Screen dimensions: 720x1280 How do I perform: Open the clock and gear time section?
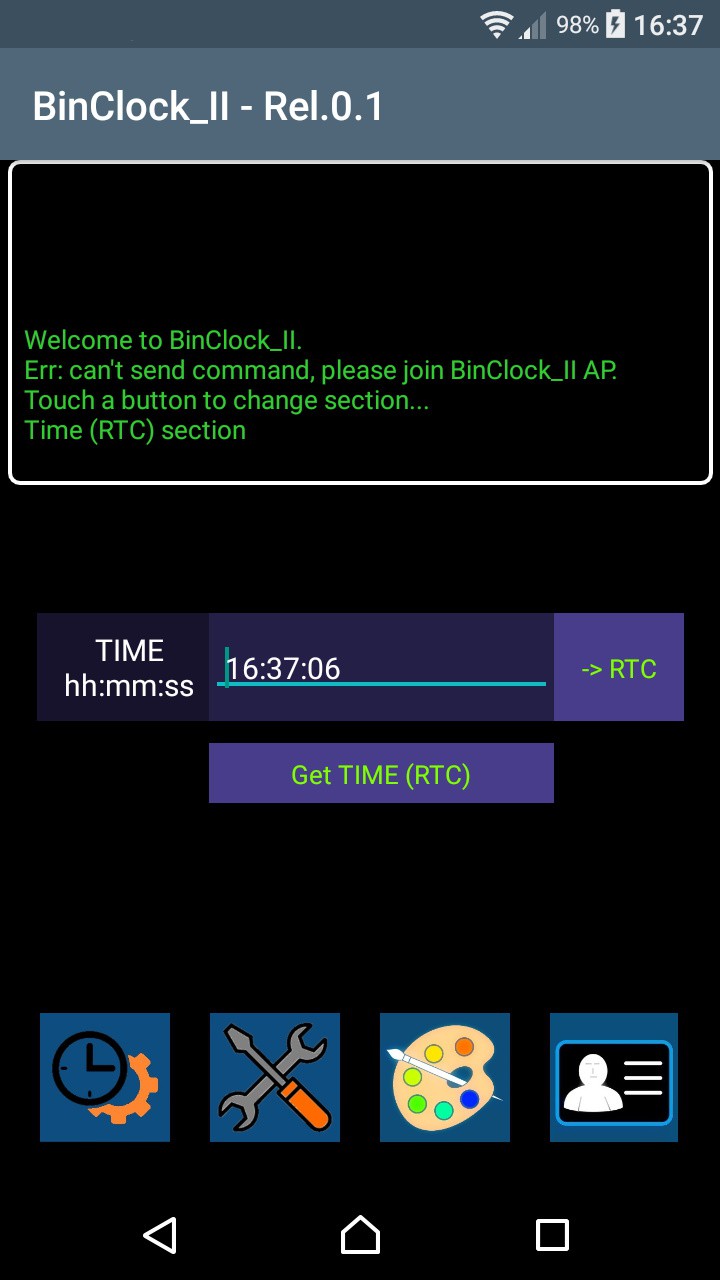click(x=105, y=1077)
